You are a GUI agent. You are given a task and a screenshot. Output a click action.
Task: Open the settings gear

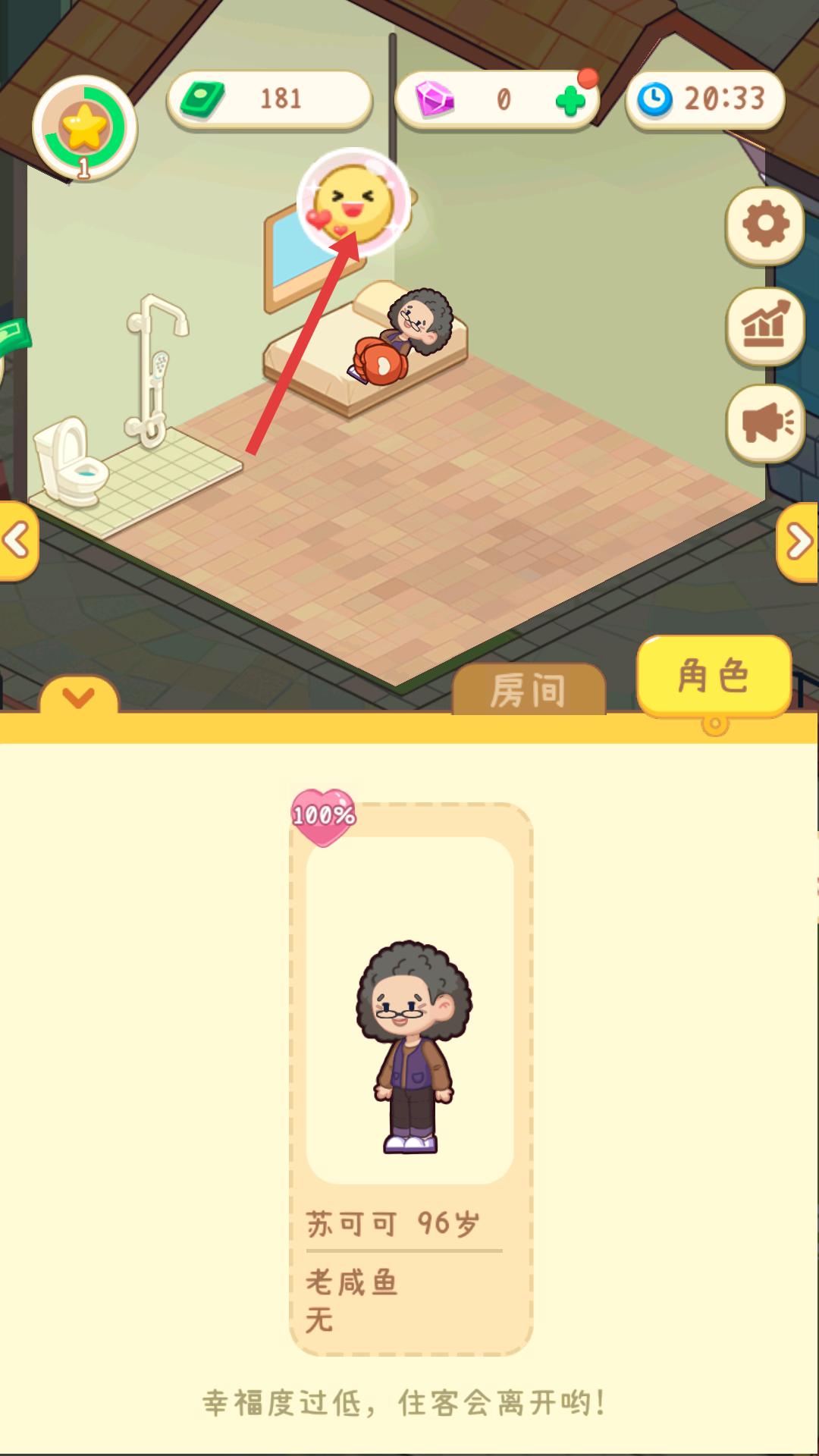[764, 225]
